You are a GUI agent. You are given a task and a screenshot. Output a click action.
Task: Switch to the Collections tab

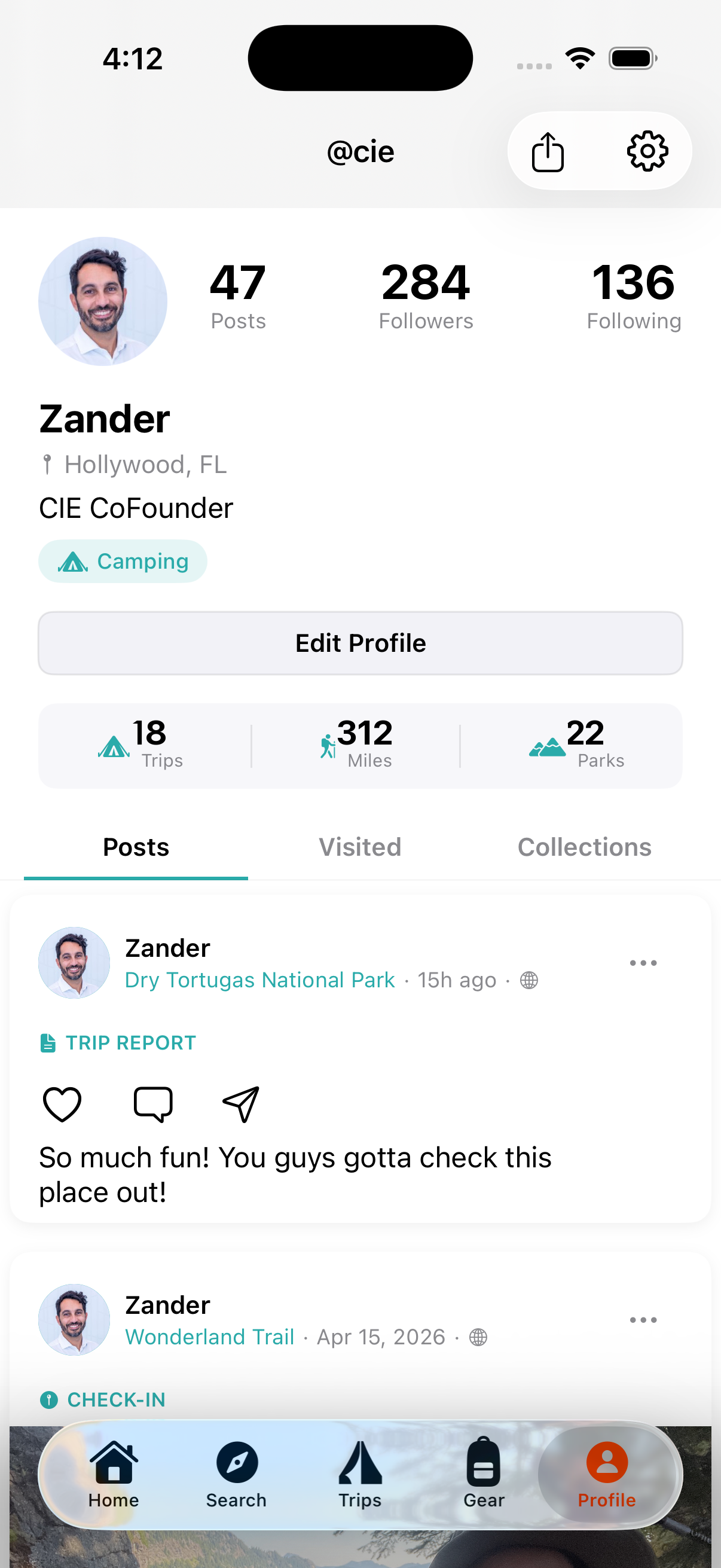tap(584, 847)
